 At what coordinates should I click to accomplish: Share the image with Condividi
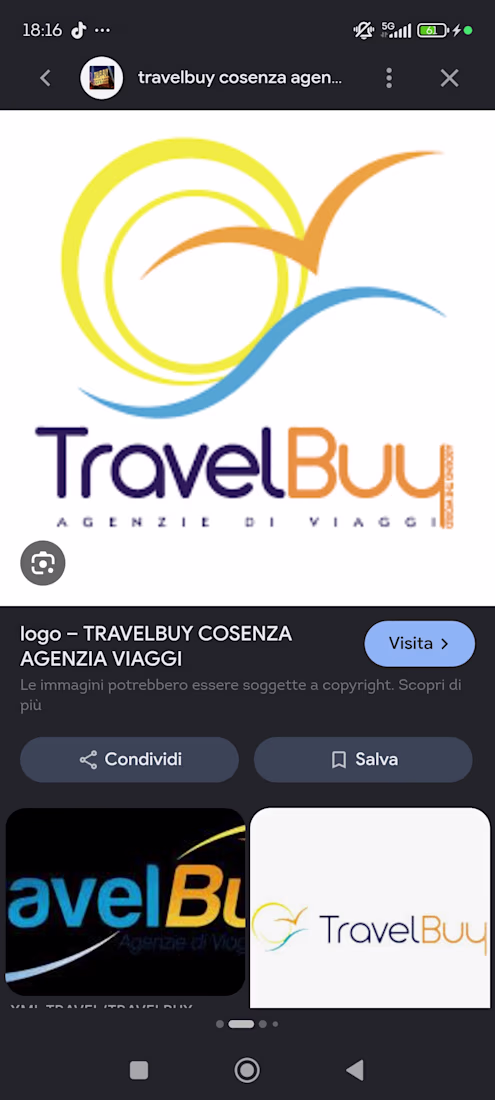point(130,759)
